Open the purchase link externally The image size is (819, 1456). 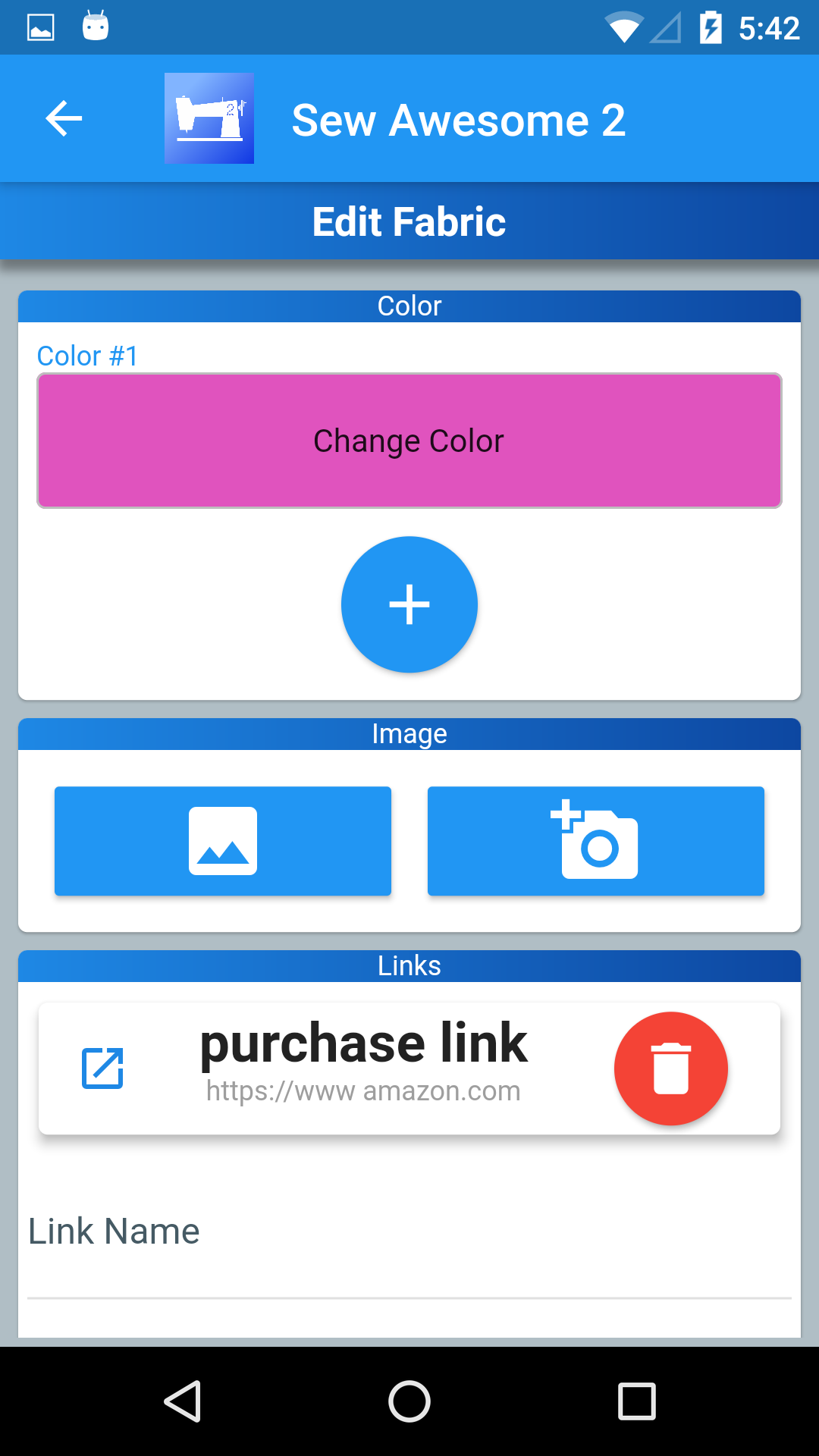102,1068
